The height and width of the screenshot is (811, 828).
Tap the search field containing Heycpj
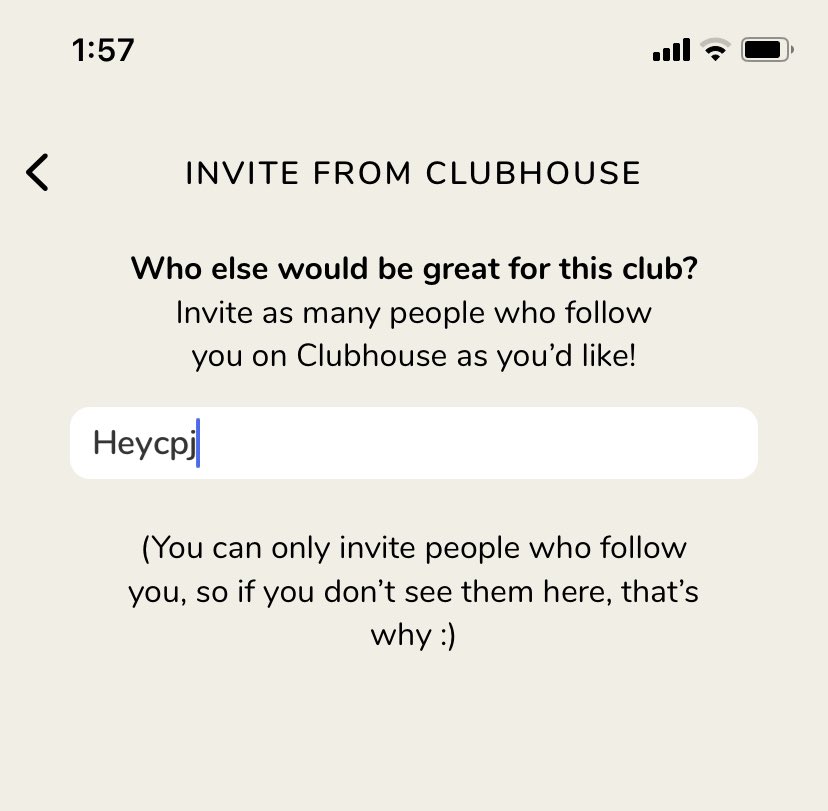[413, 443]
